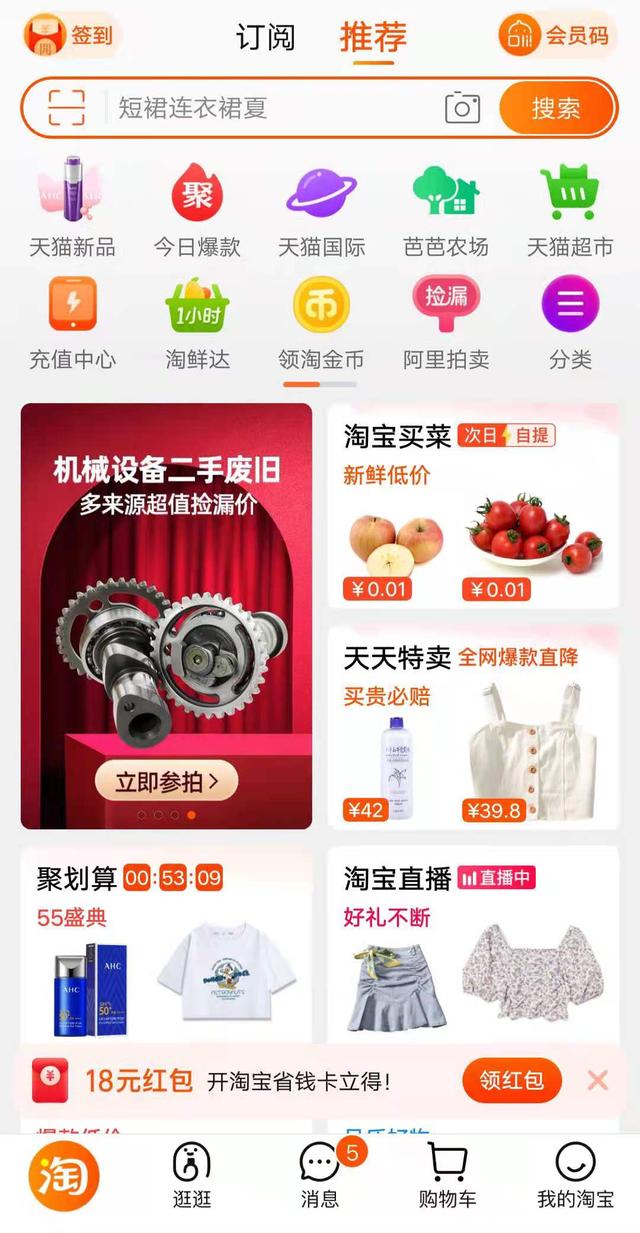
Task: Open the 购物车 shopping cart tab
Action: 447,1174
